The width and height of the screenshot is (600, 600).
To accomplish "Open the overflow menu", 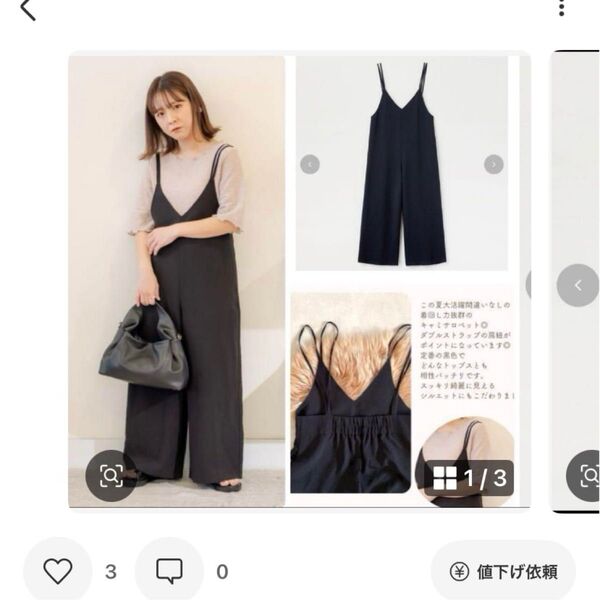I will (x=562, y=8).
